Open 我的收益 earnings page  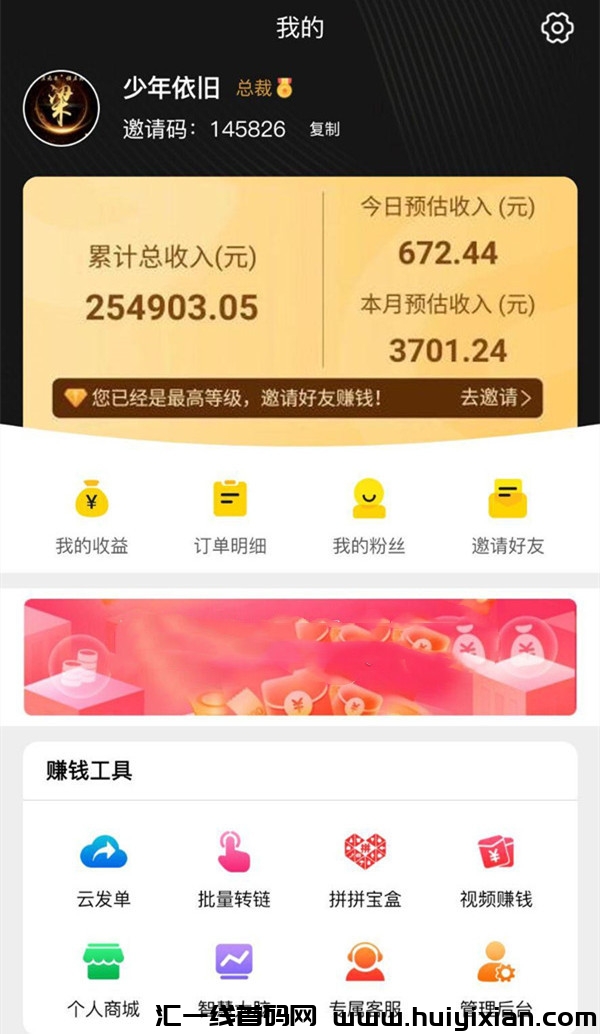pos(92,516)
